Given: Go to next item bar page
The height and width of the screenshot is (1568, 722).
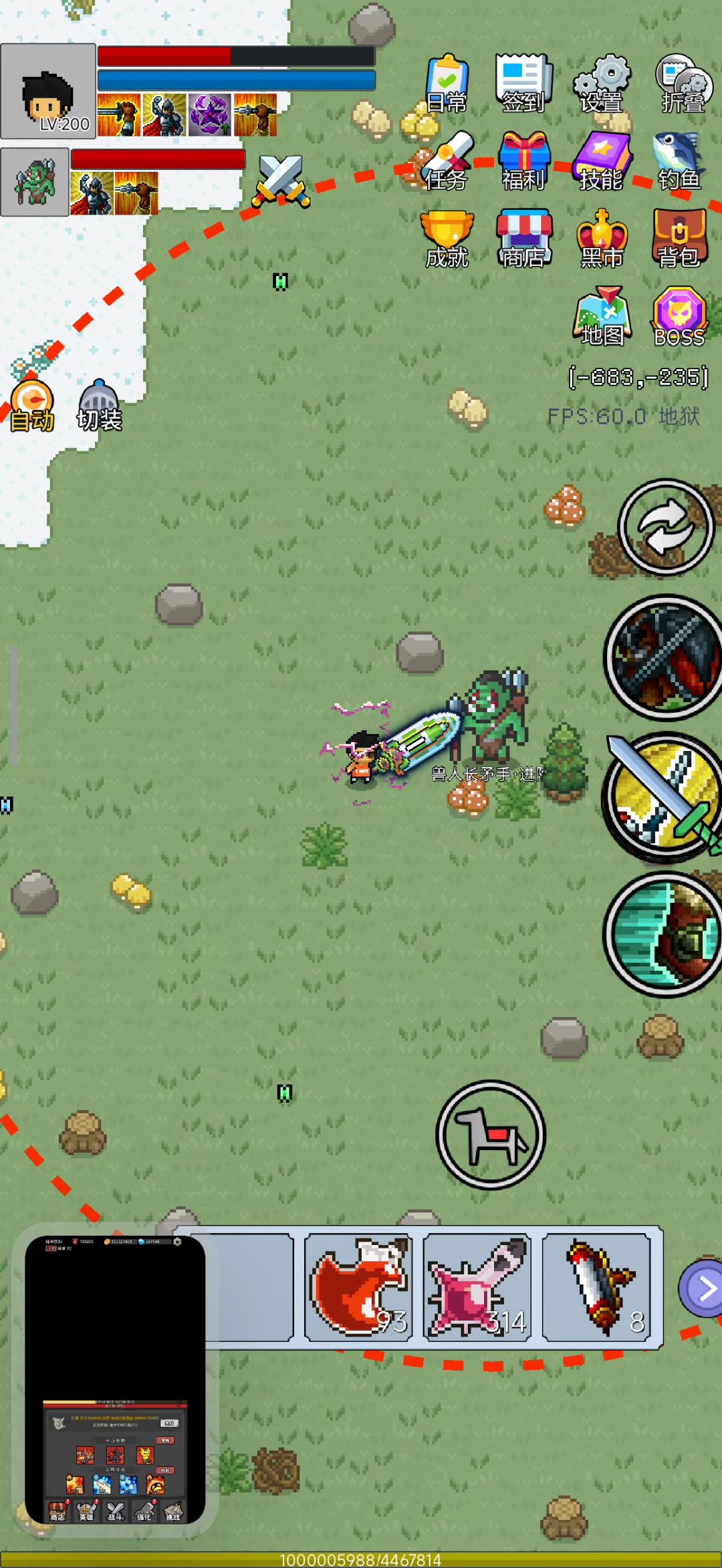Looking at the screenshot, I should [703, 1288].
